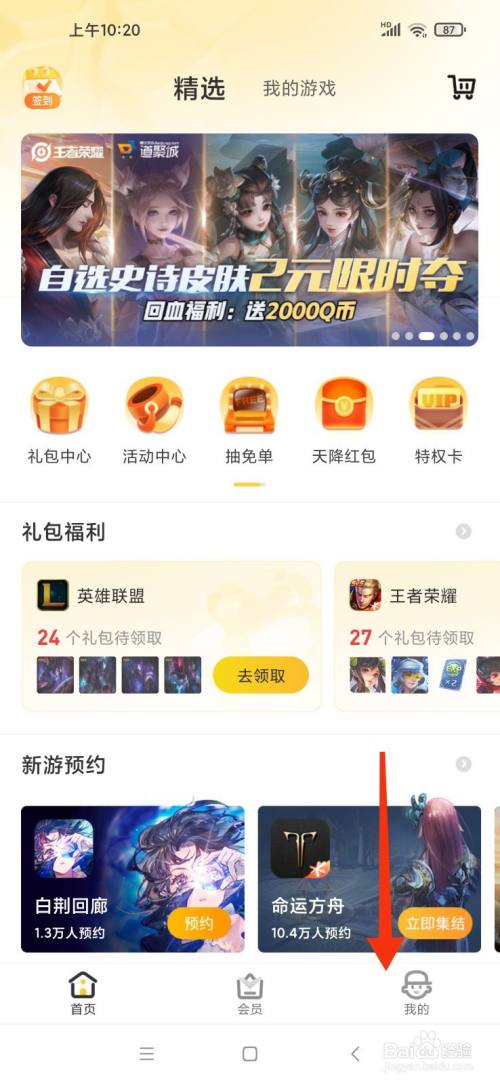Tap 立即集结 for 命运方舟
The height and width of the screenshot is (1084, 500).
pyautogui.click(x=435, y=923)
